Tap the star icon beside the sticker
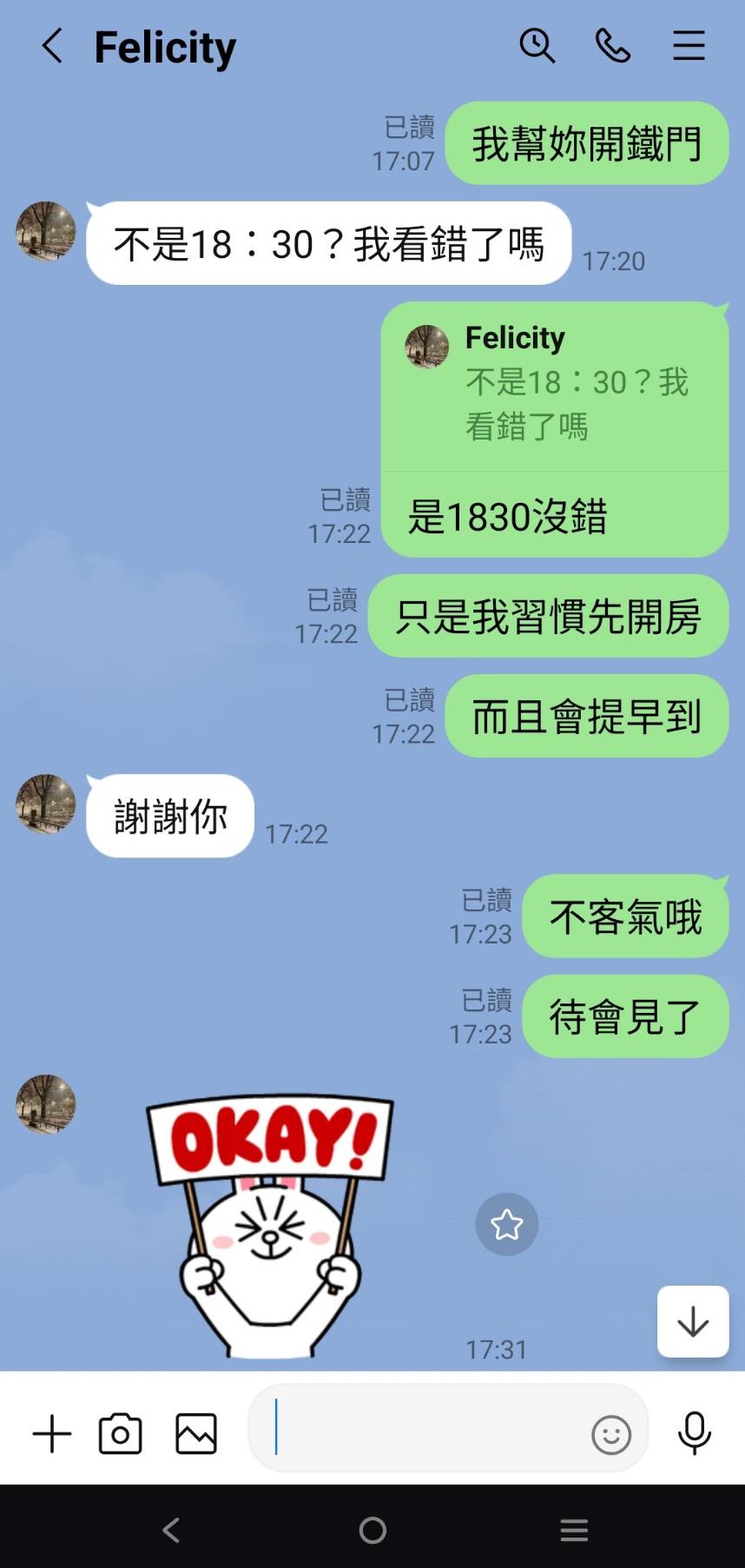This screenshot has width=745, height=1568. pos(507,1225)
